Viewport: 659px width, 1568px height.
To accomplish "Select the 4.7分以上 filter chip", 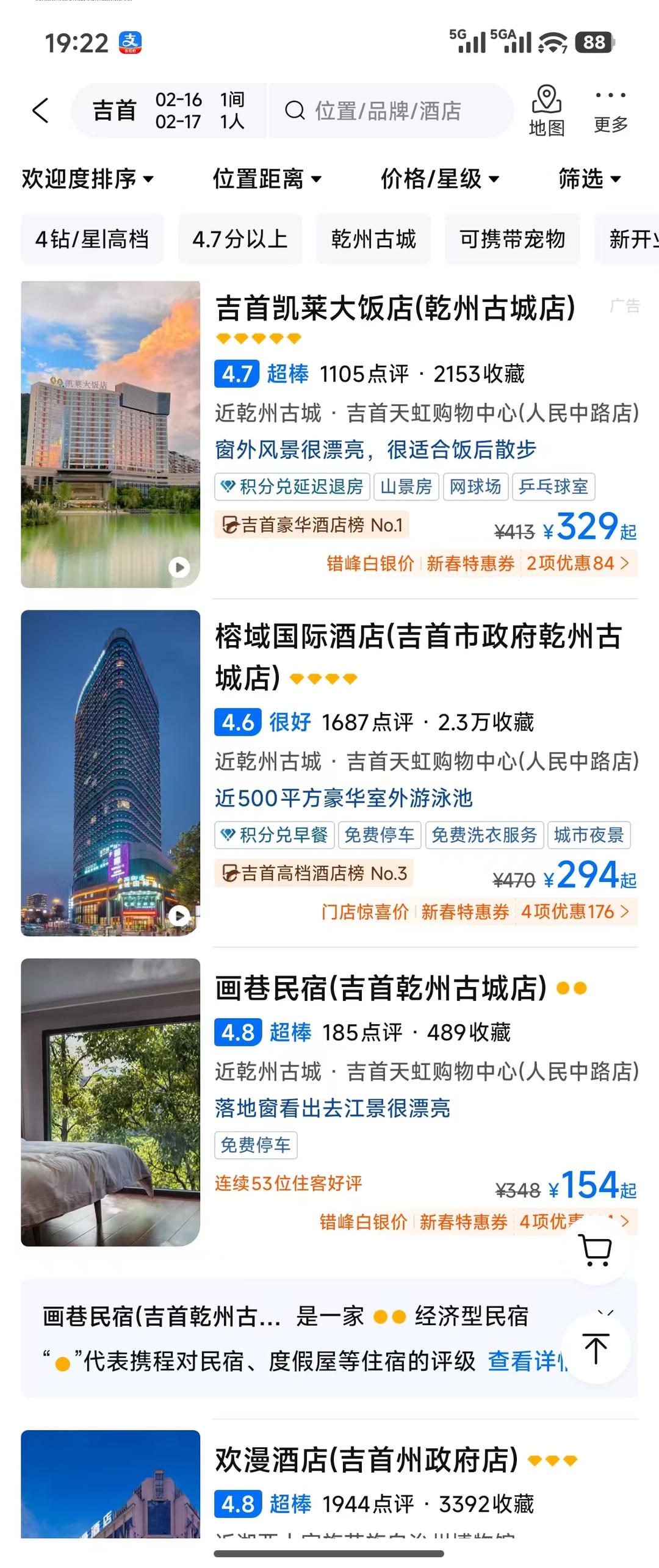I will coord(240,239).
